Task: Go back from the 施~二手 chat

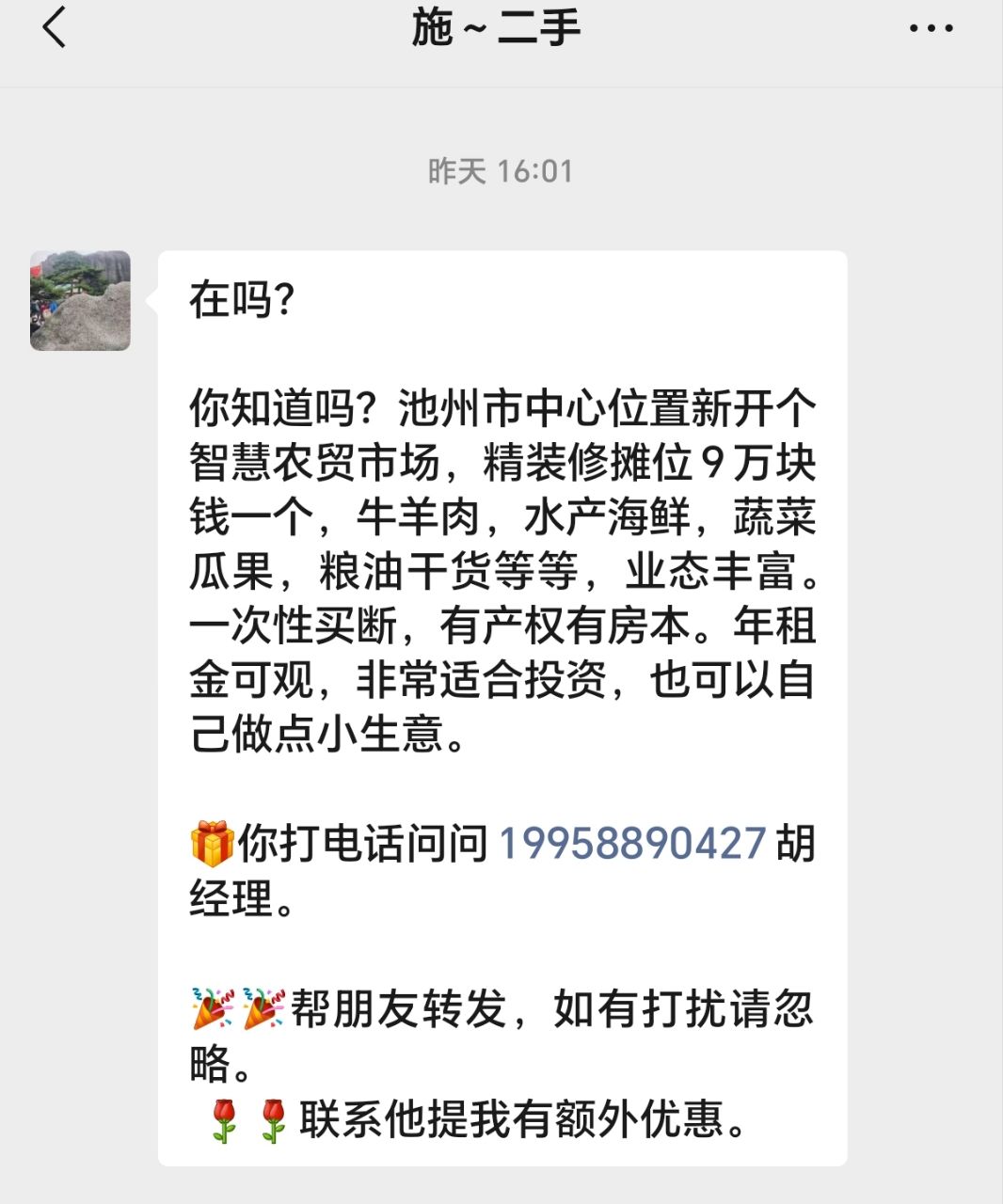Action: 55,27
